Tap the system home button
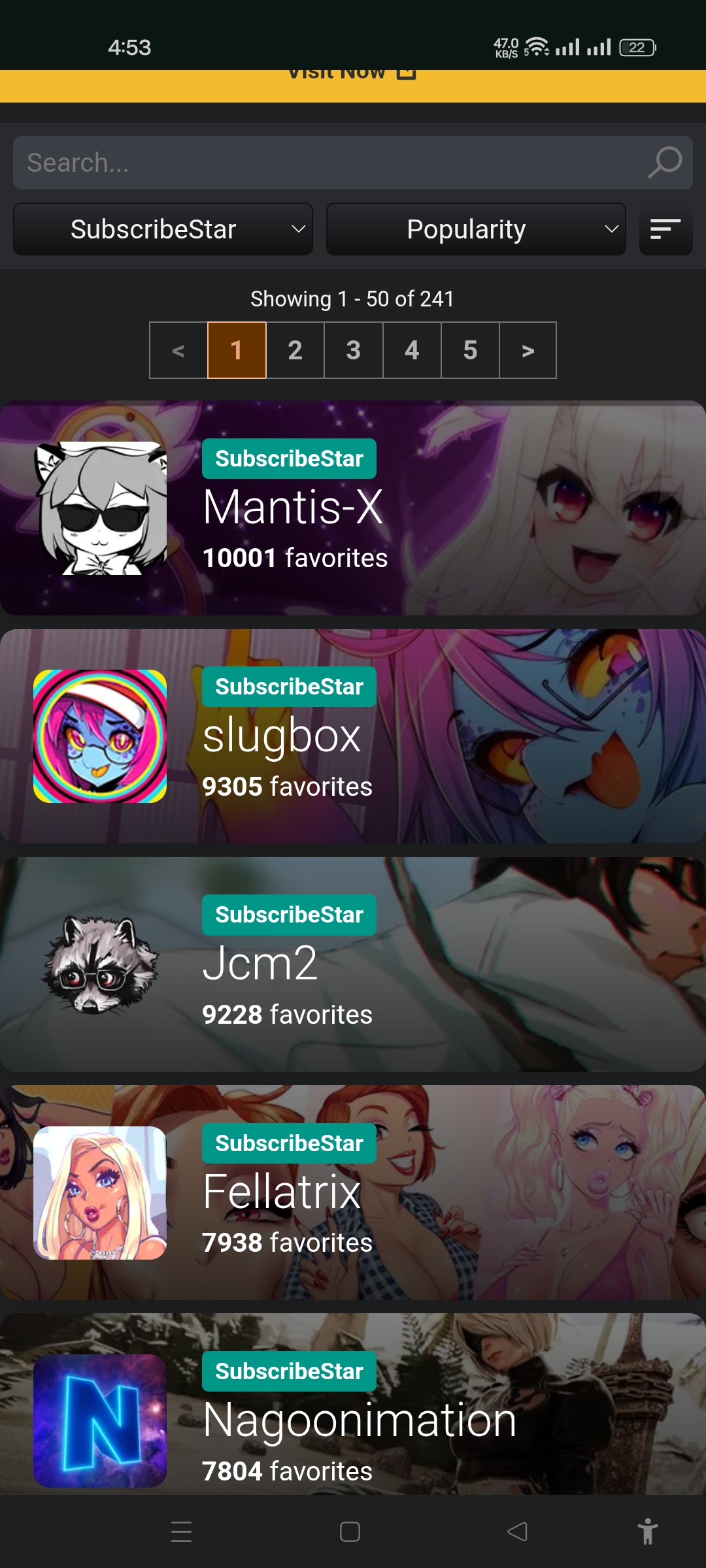The image size is (706, 1568). pos(350,1531)
